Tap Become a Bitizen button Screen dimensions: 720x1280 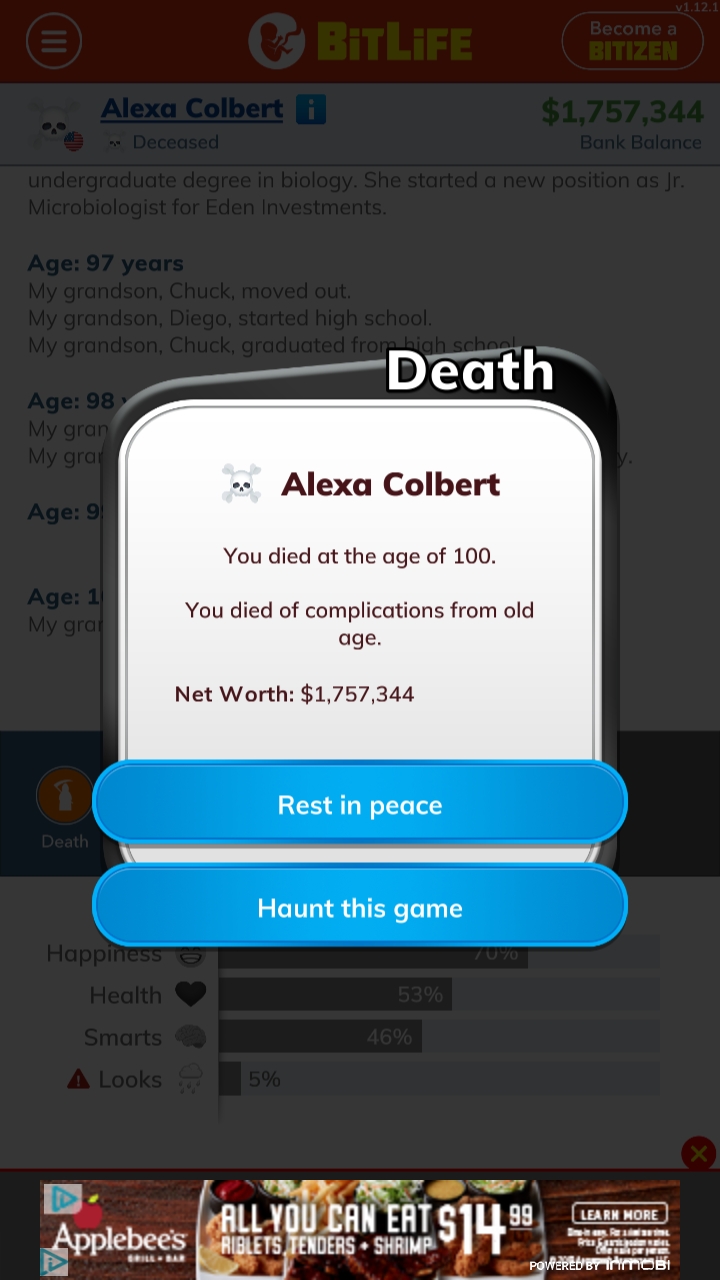[632, 41]
